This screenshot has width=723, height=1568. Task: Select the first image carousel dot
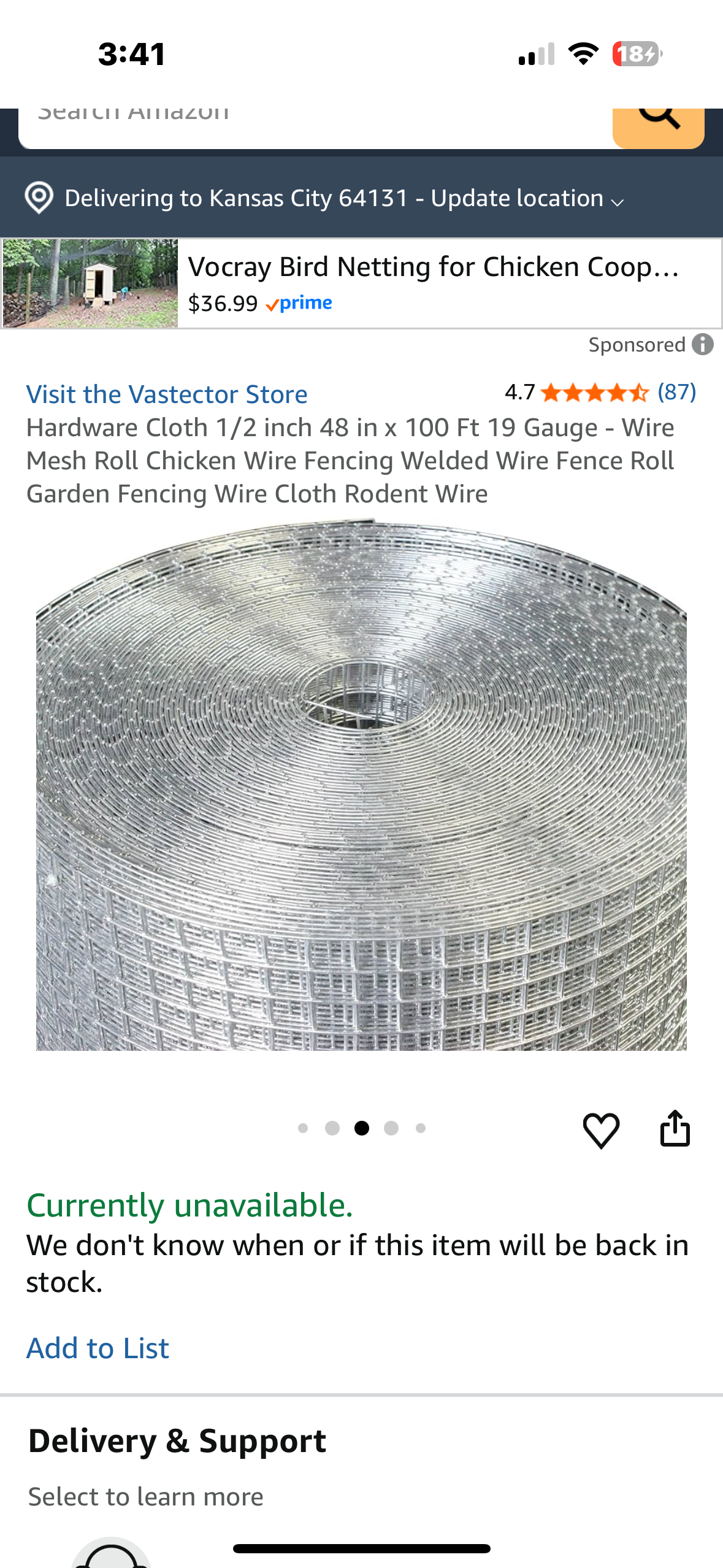click(x=303, y=1128)
